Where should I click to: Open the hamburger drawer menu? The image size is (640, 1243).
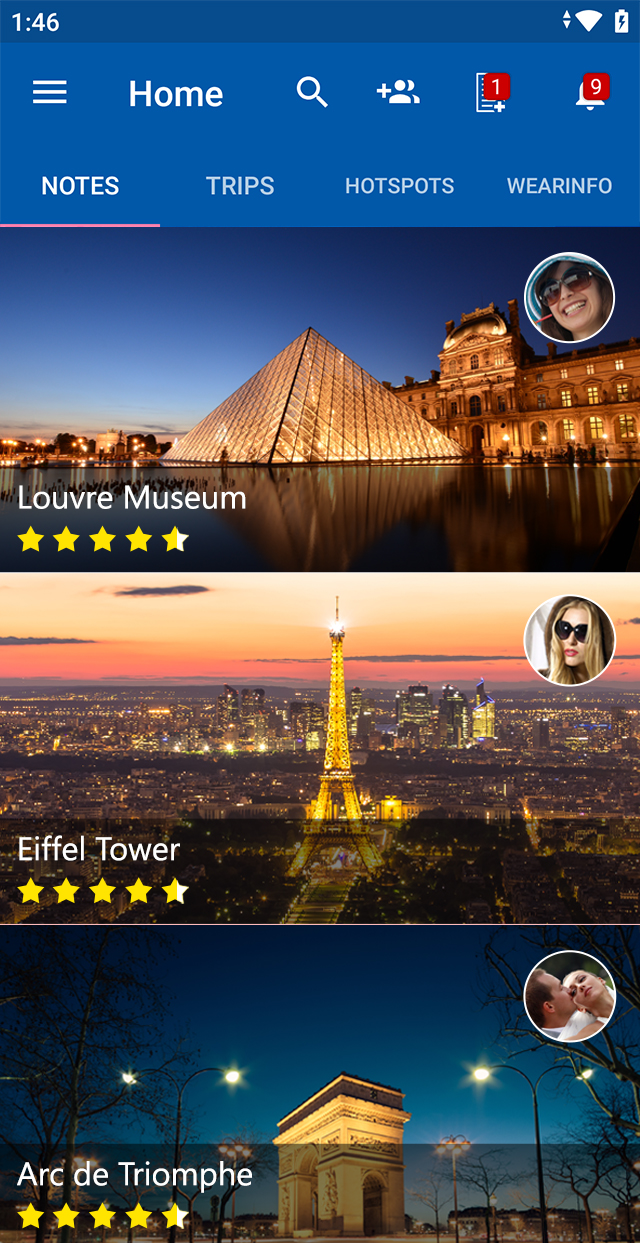point(50,93)
